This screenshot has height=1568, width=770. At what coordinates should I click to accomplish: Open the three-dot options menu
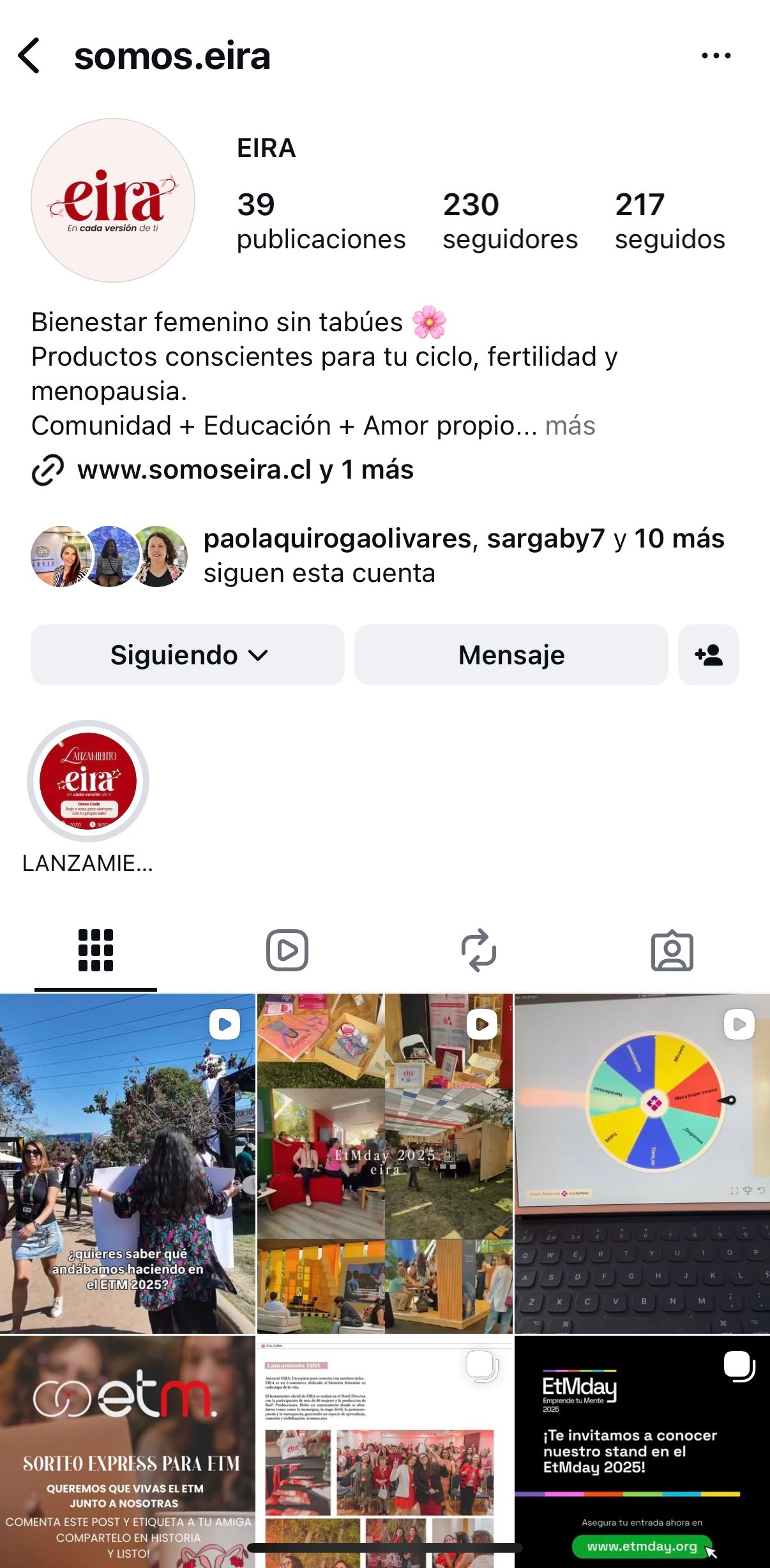tap(716, 56)
